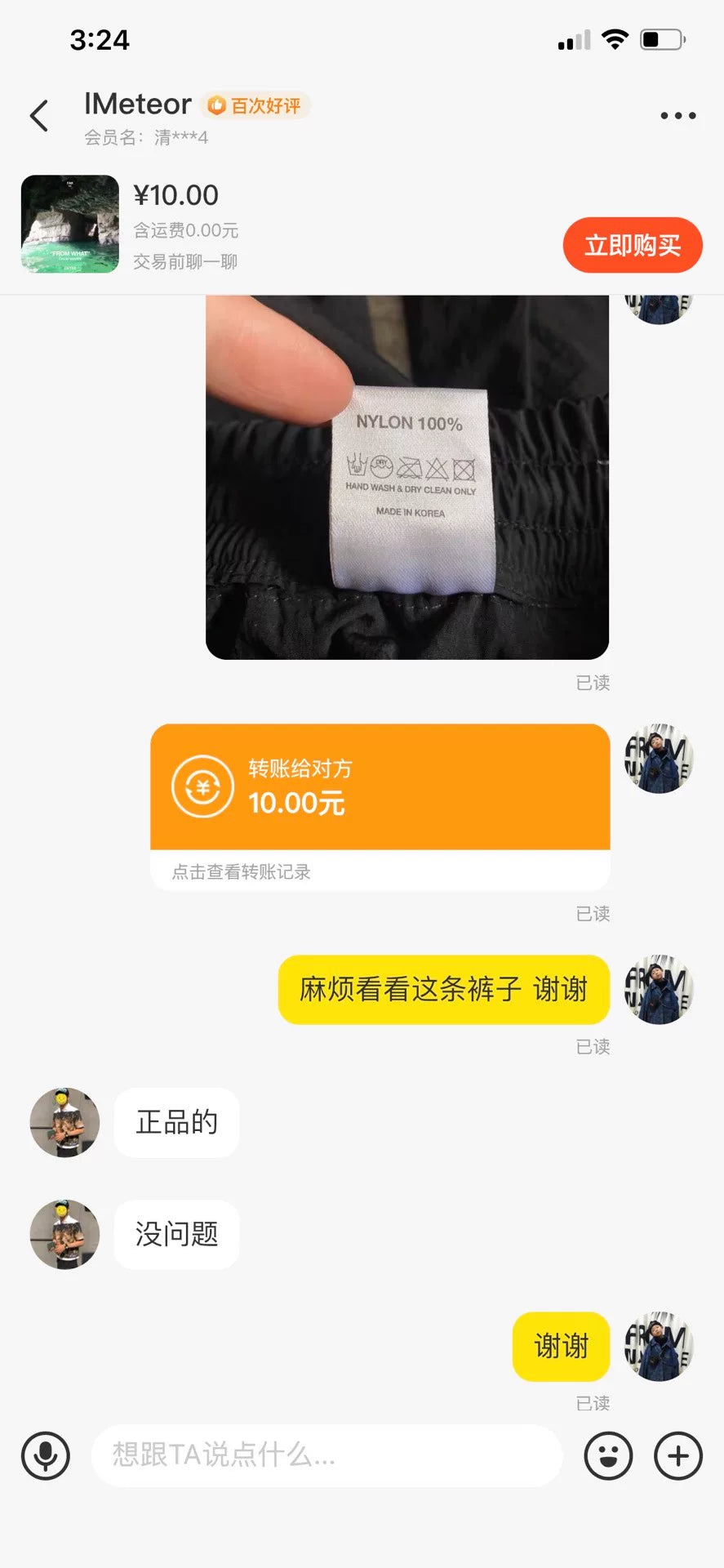Focus the 想跟TA说点什么 message field

tap(326, 1455)
